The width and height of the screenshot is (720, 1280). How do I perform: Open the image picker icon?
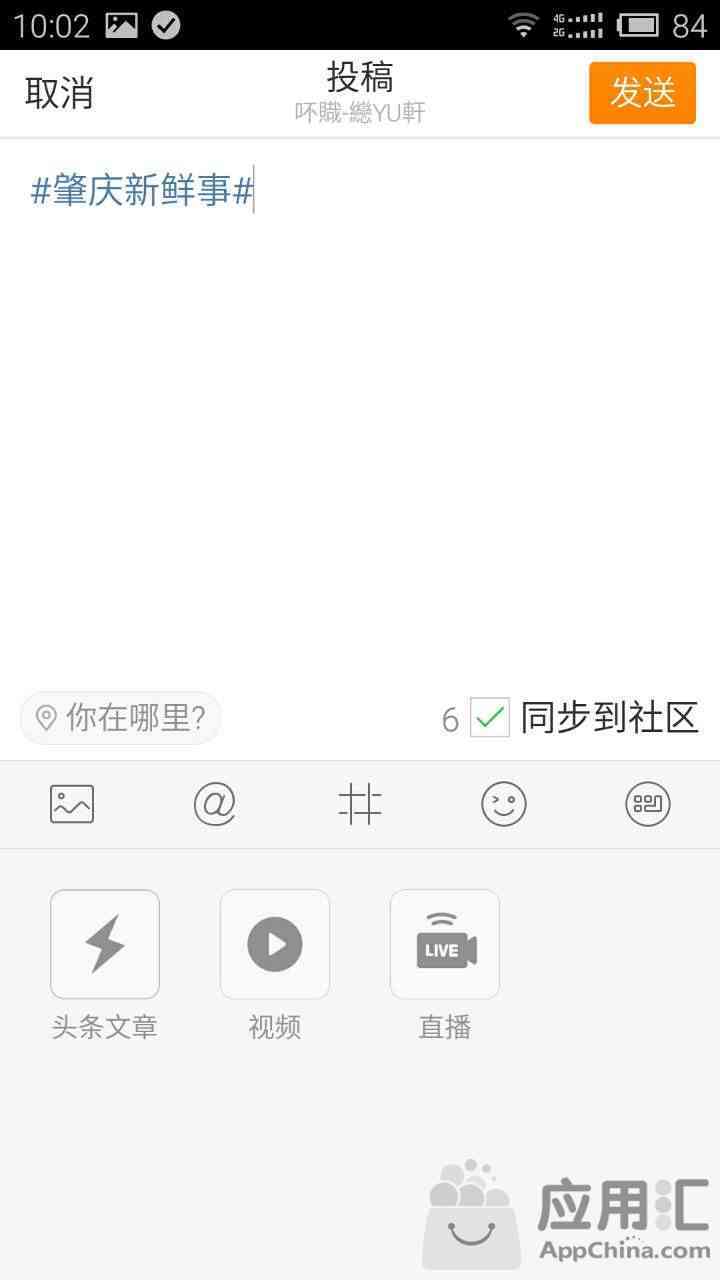pyautogui.click(x=72, y=804)
